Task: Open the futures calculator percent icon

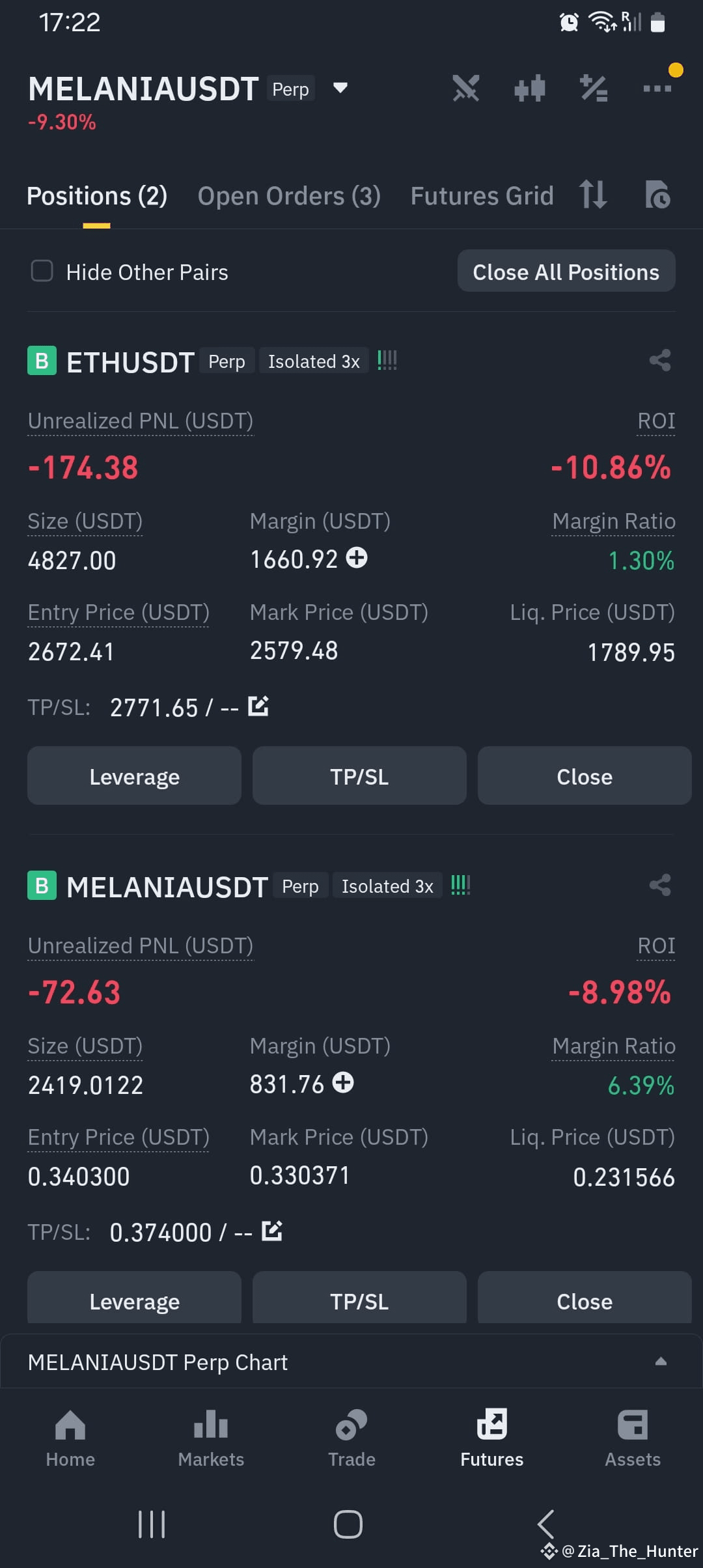Action: 593,89
